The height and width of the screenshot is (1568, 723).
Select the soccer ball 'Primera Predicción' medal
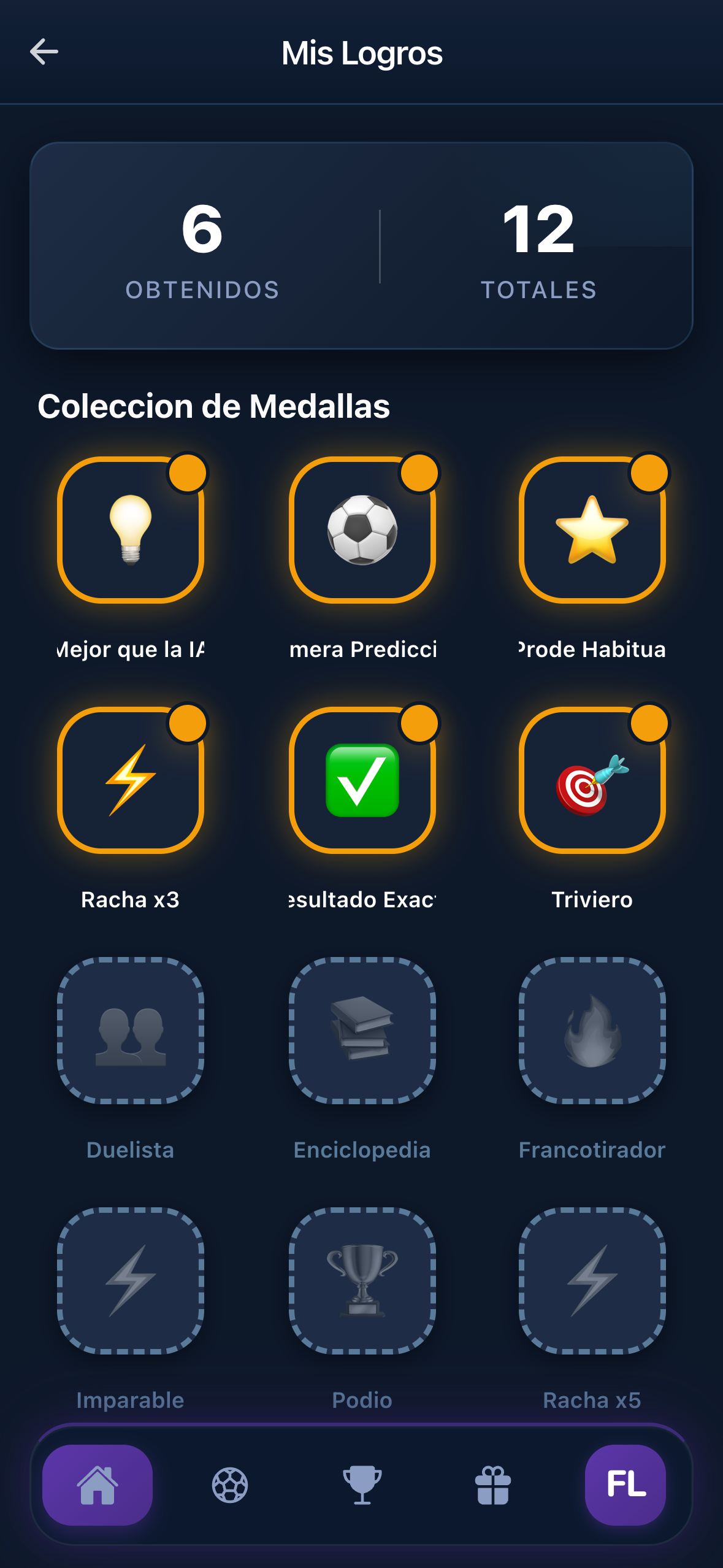click(x=362, y=532)
